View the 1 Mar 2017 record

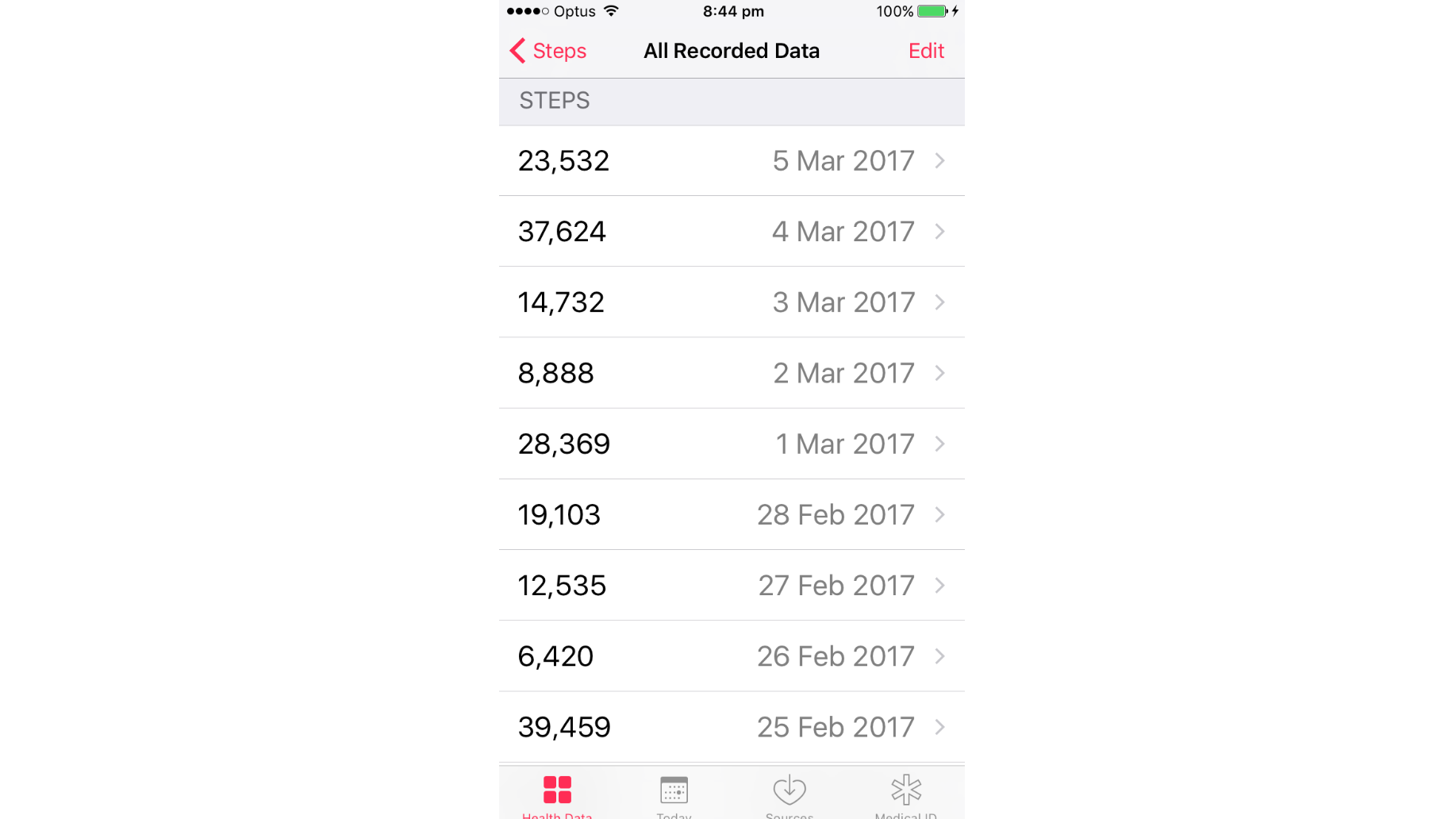click(x=731, y=444)
